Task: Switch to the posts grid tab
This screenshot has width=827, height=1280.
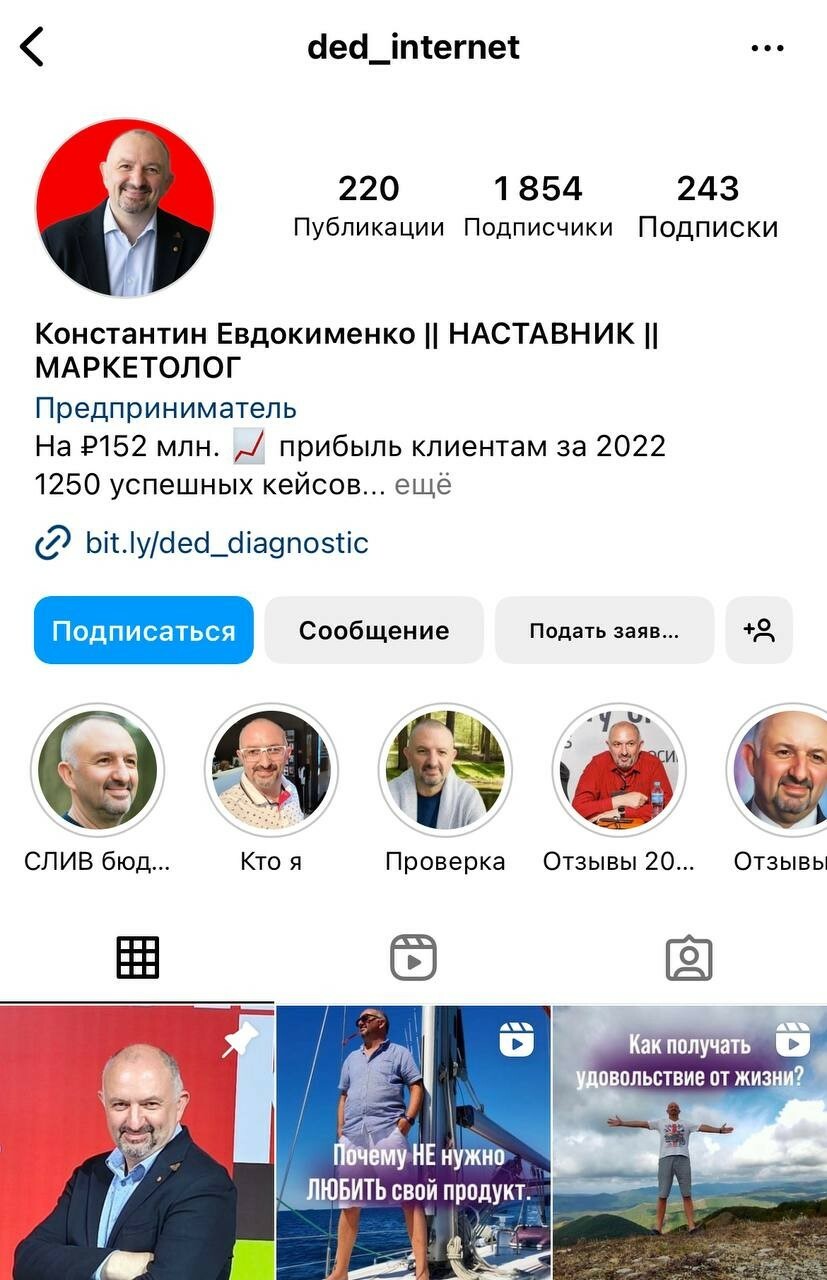Action: (x=138, y=958)
